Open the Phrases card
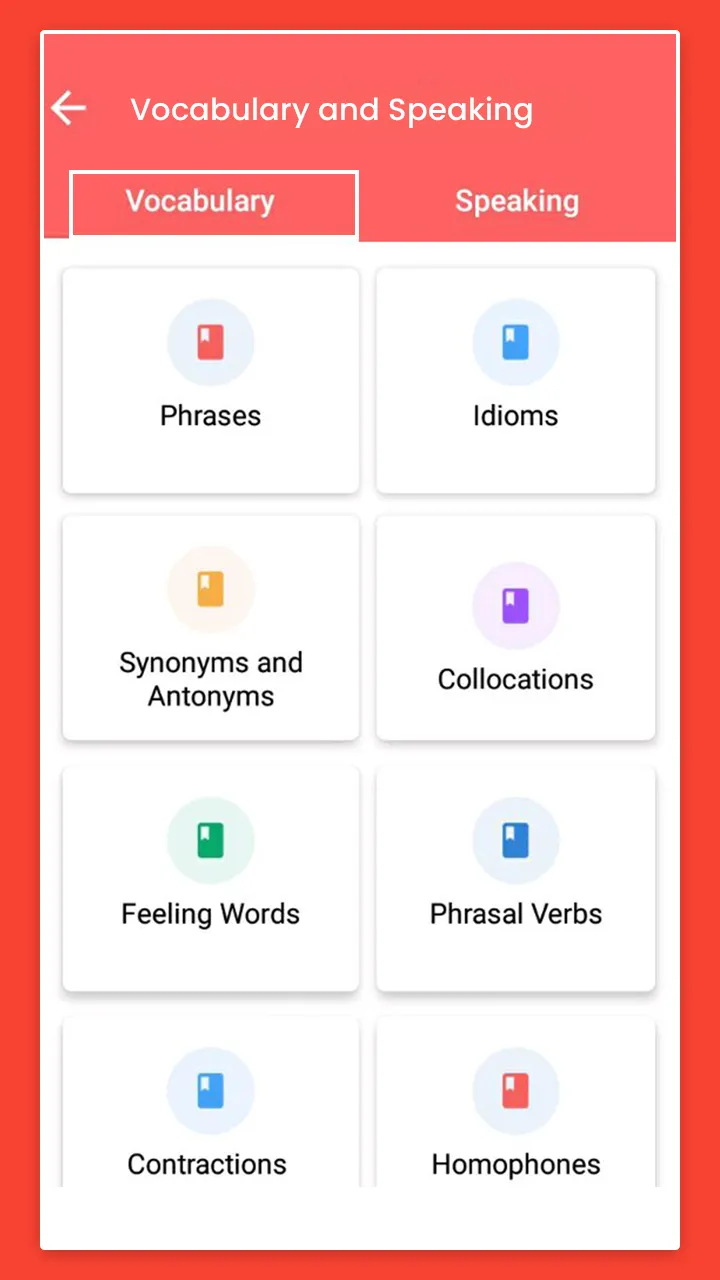This screenshot has height=1280, width=720. pos(211,380)
